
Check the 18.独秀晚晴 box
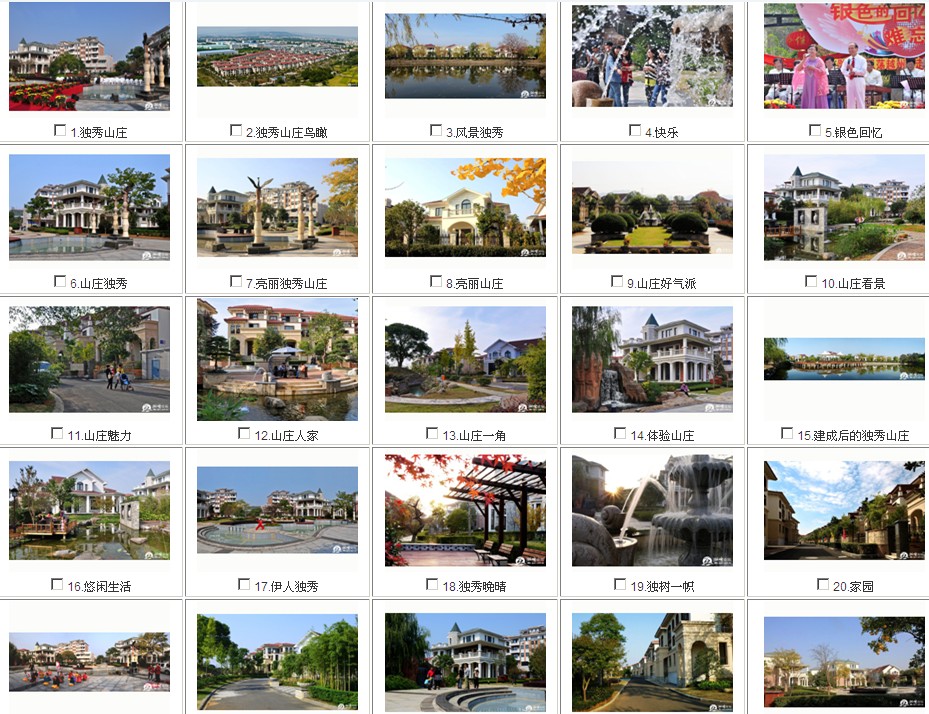point(432,585)
